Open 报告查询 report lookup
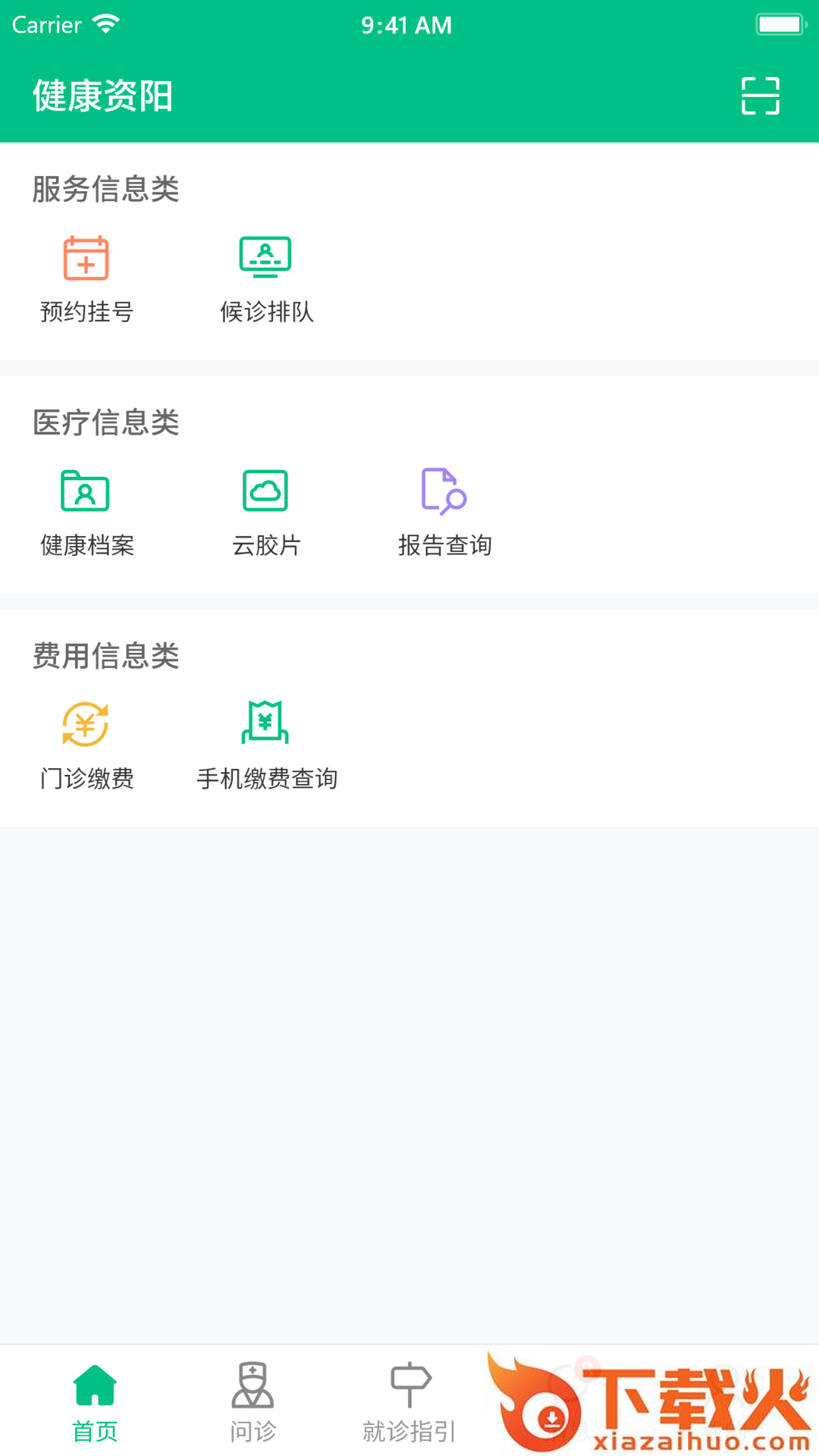The image size is (819, 1456). coord(445,513)
